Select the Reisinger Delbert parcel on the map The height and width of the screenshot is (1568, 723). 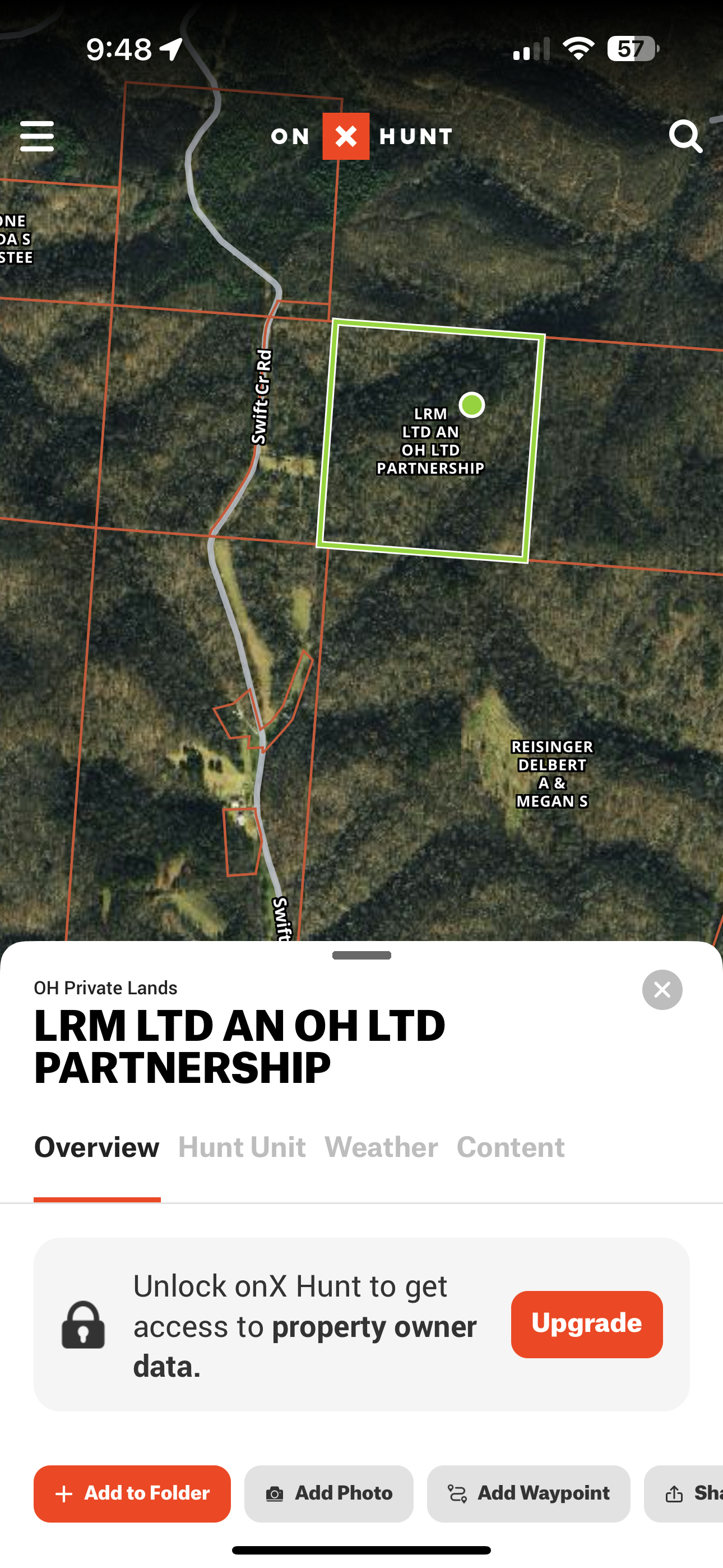click(x=551, y=773)
